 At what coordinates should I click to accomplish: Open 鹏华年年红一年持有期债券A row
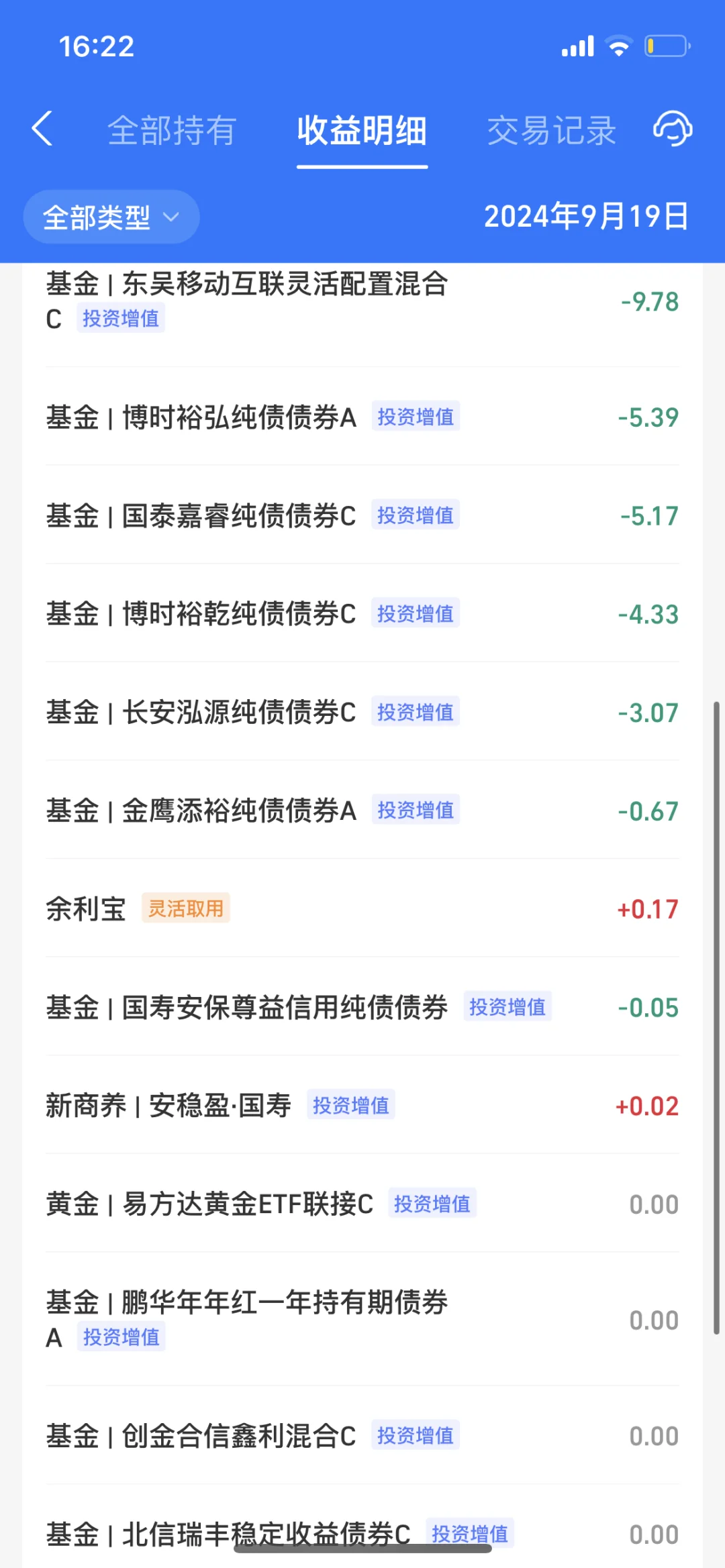[x=362, y=1320]
